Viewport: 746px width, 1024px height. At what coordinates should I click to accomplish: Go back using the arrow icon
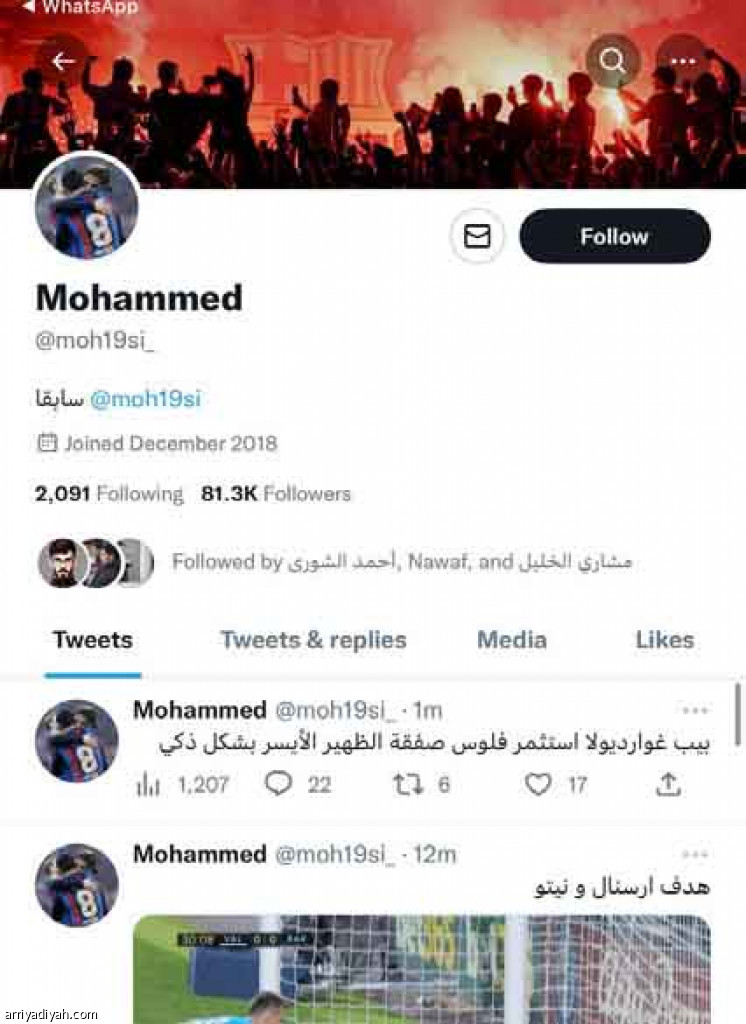63,62
